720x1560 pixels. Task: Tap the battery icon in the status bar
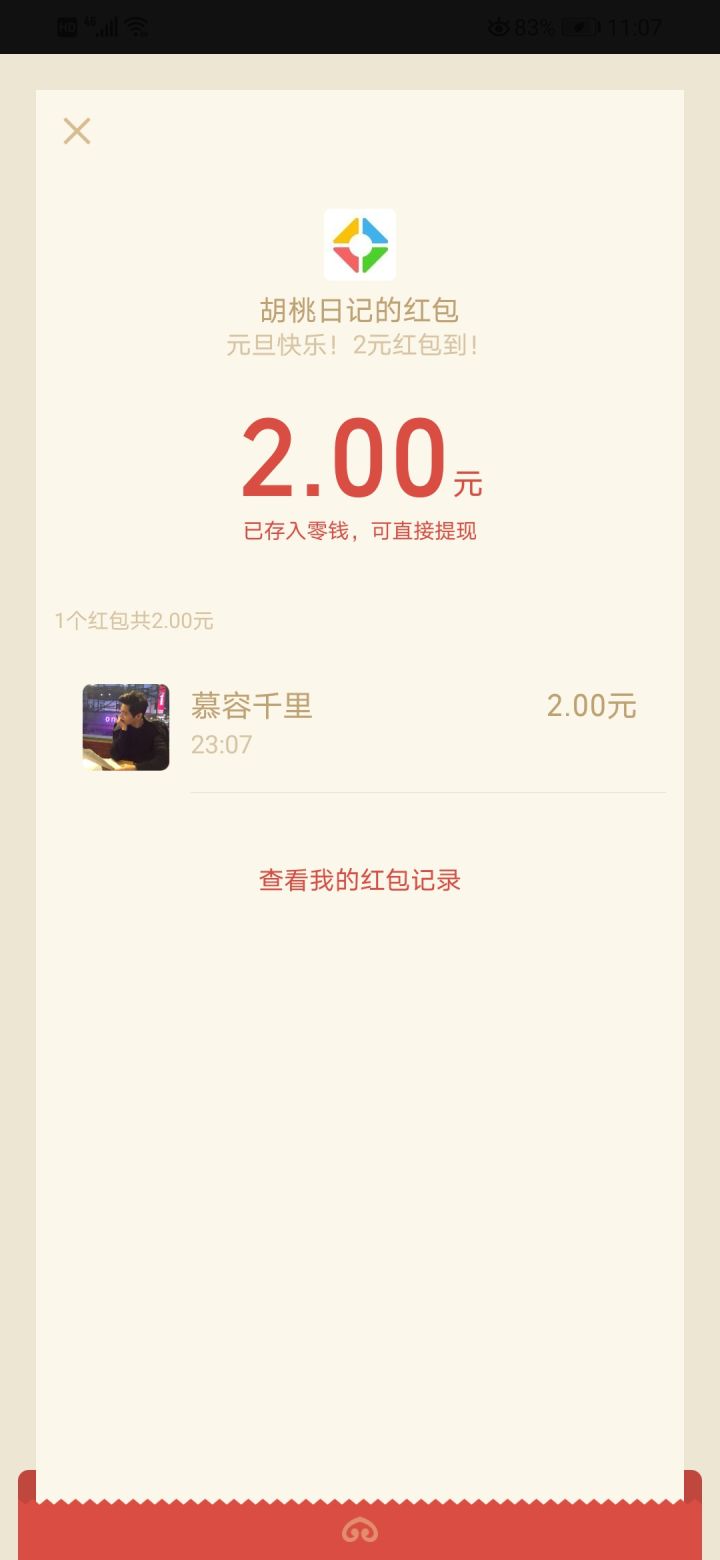click(578, 27)
